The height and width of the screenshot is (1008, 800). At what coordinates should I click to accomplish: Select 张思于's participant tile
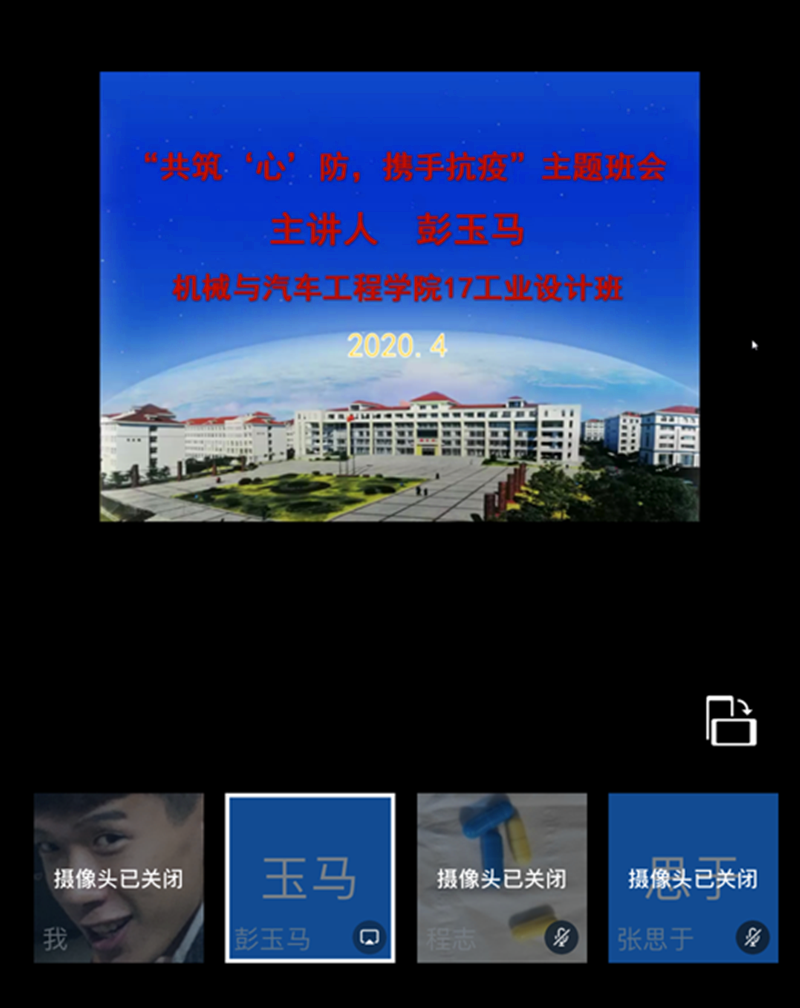click(x=693, y=878)
